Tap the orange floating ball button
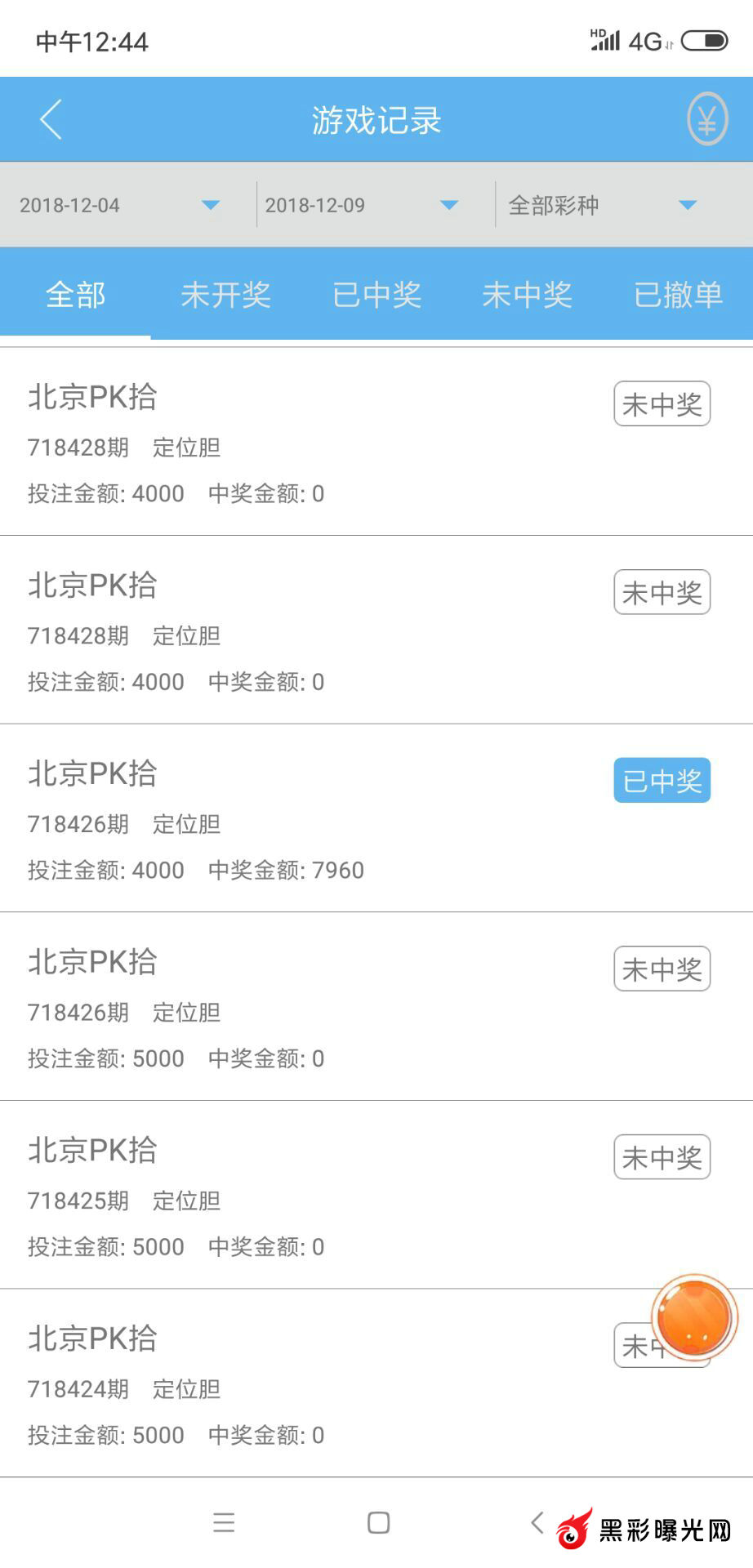This screenshot has width=753, height=1568. [694, 1316]
